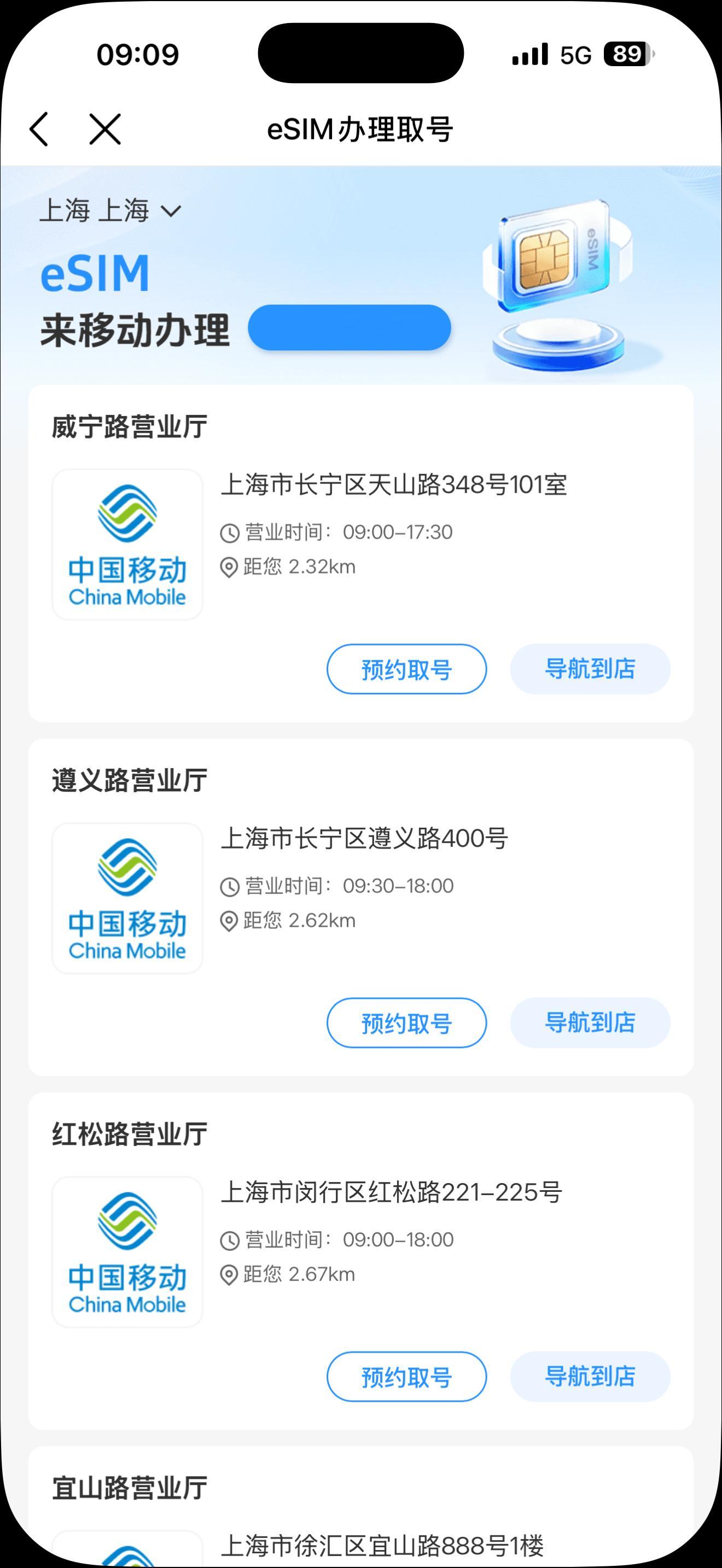Get directions to 红松路营业厅
Image resolution: width=722 pixels, height=1568 pixels.
tap(589, 1376)
